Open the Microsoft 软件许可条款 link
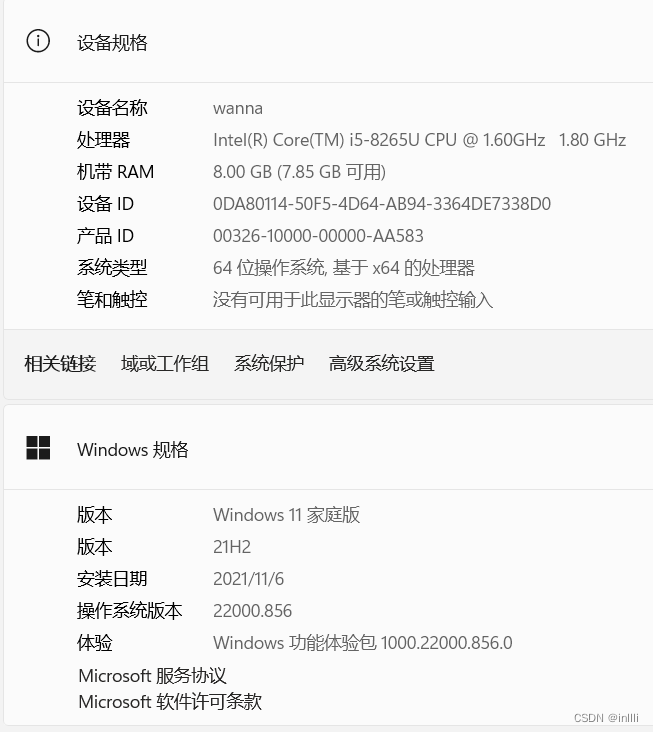 (x=169, y=702)
